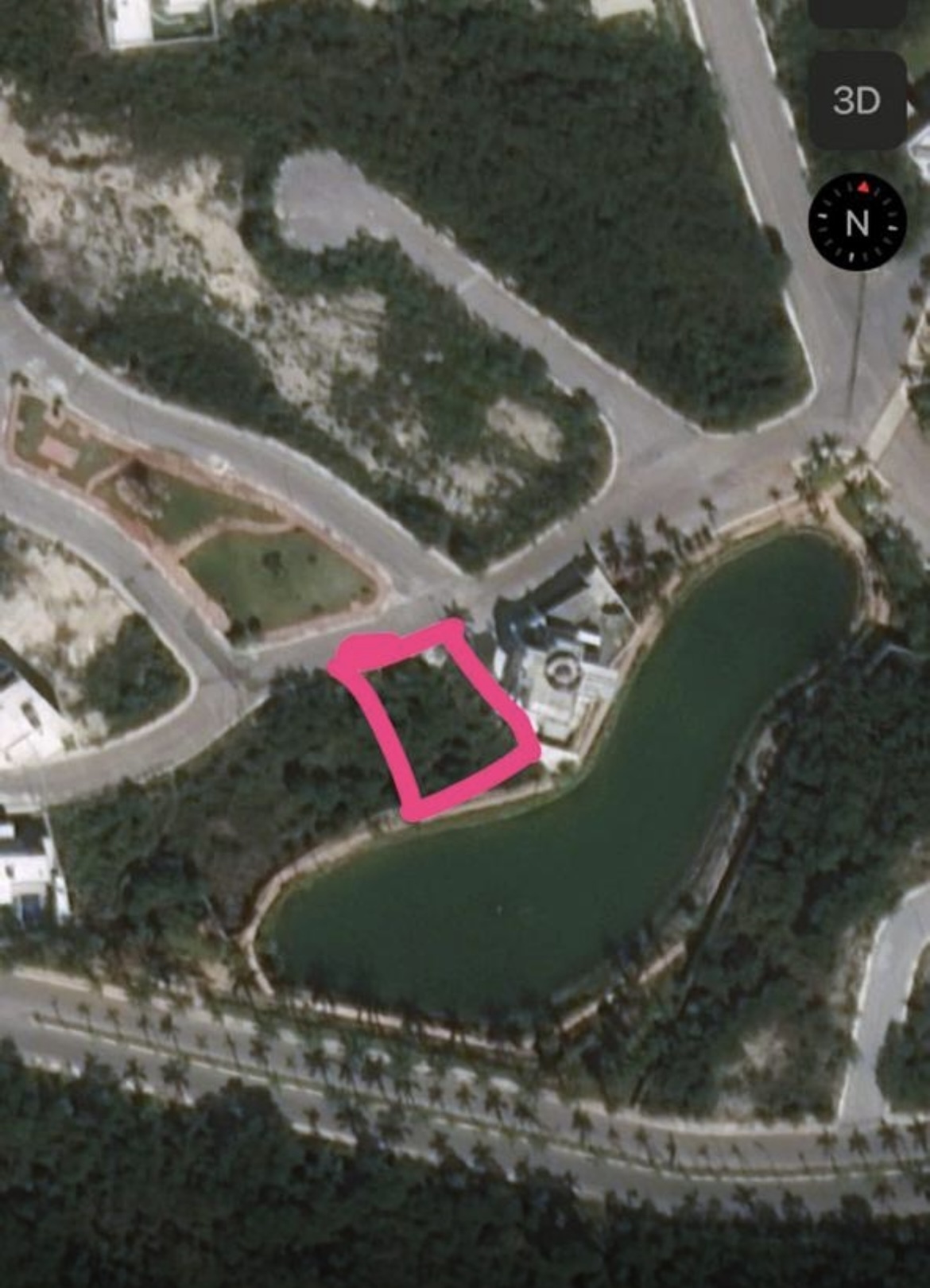930x1288 pixels.
Task: Switch the map to 3D view
Action: pos(857,101)
